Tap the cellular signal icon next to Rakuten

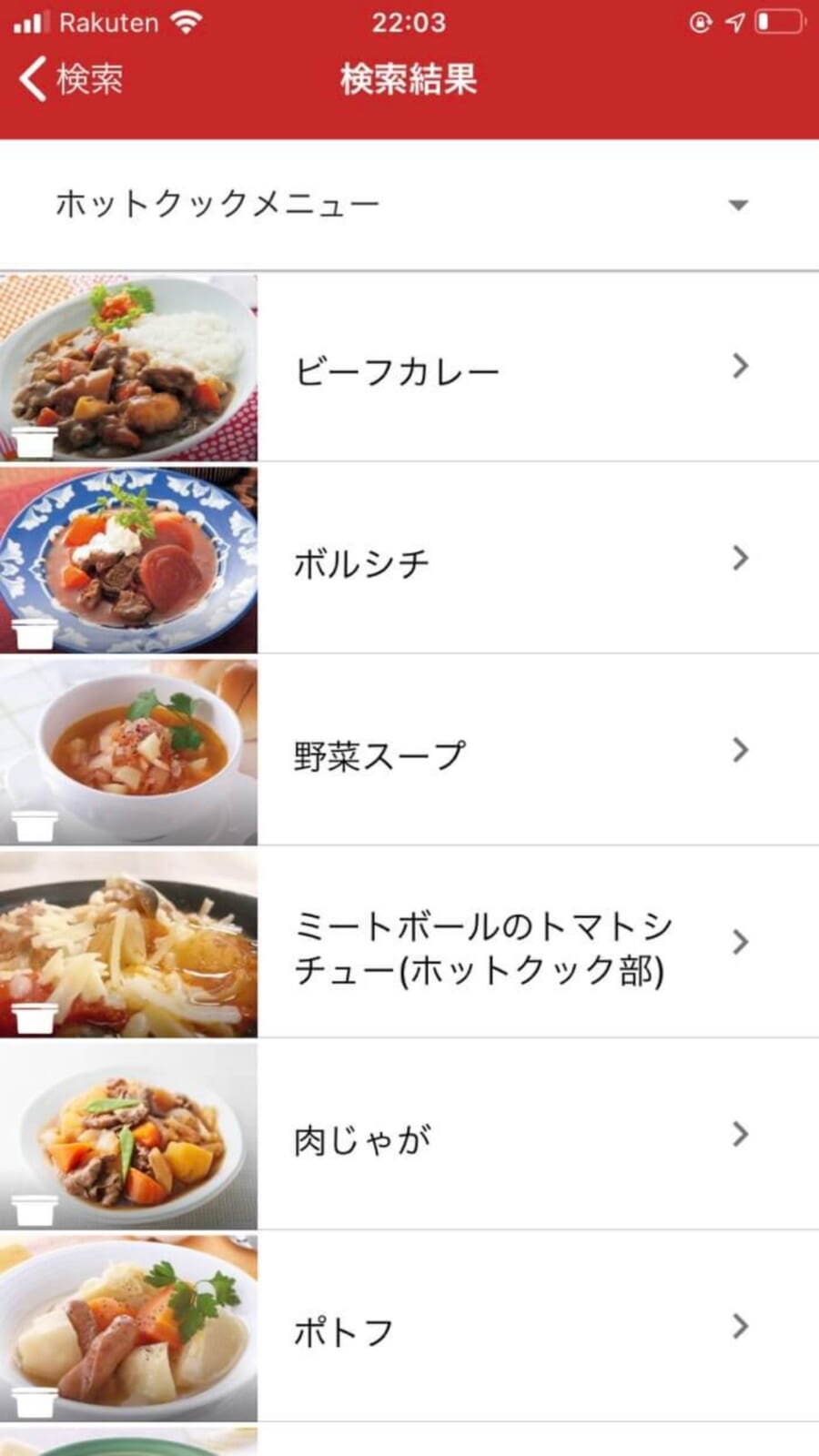32,21
